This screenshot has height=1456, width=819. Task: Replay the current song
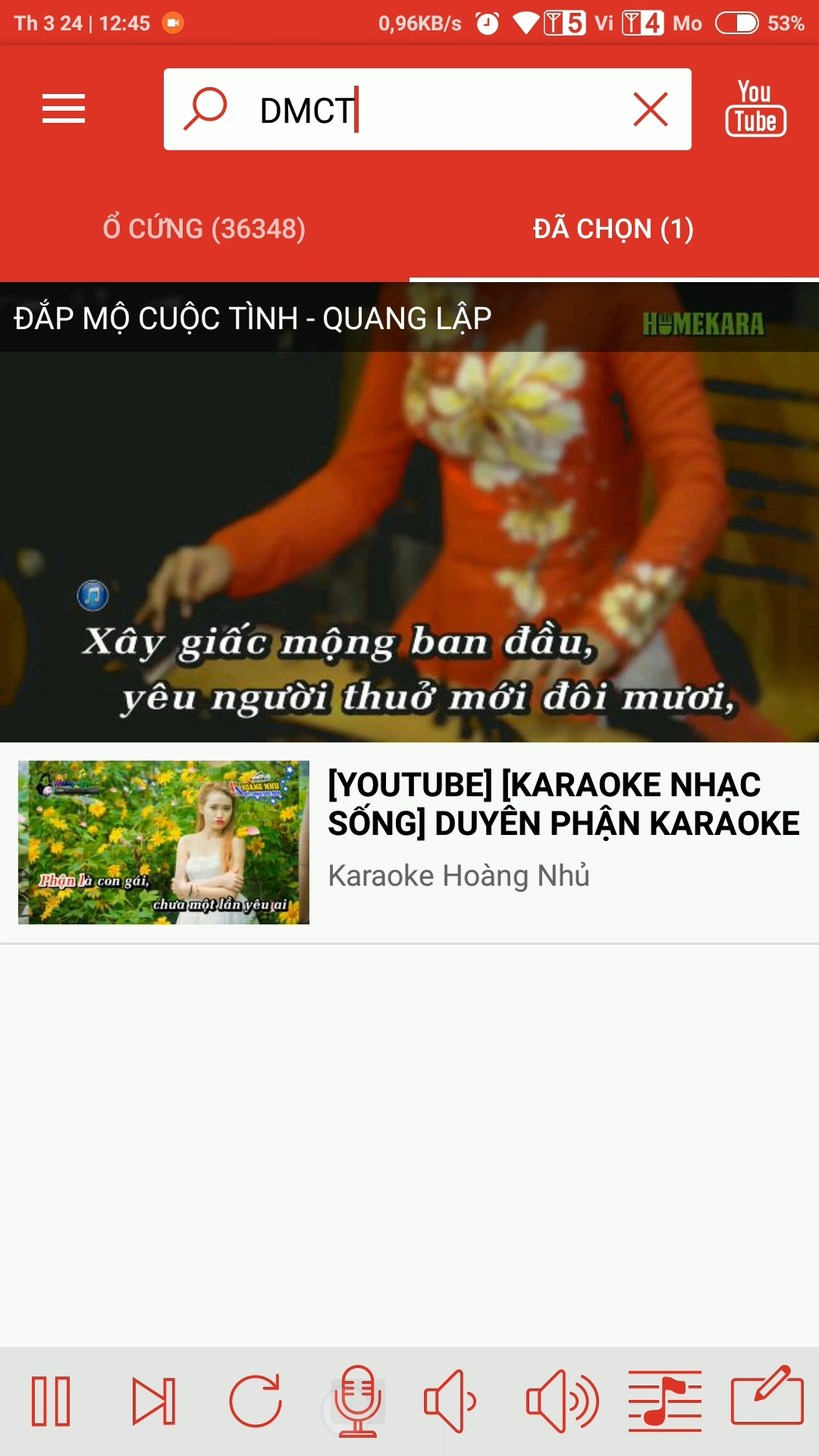256,1401
